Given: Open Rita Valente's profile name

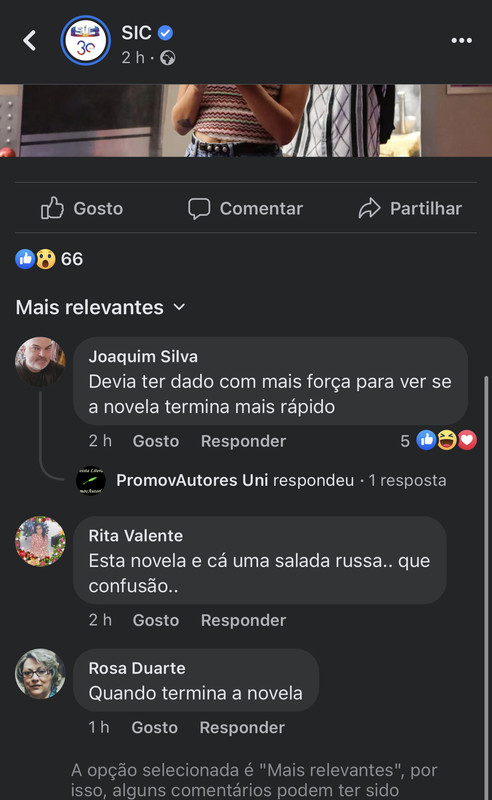Looking at the screenshot, I should 136,536.
